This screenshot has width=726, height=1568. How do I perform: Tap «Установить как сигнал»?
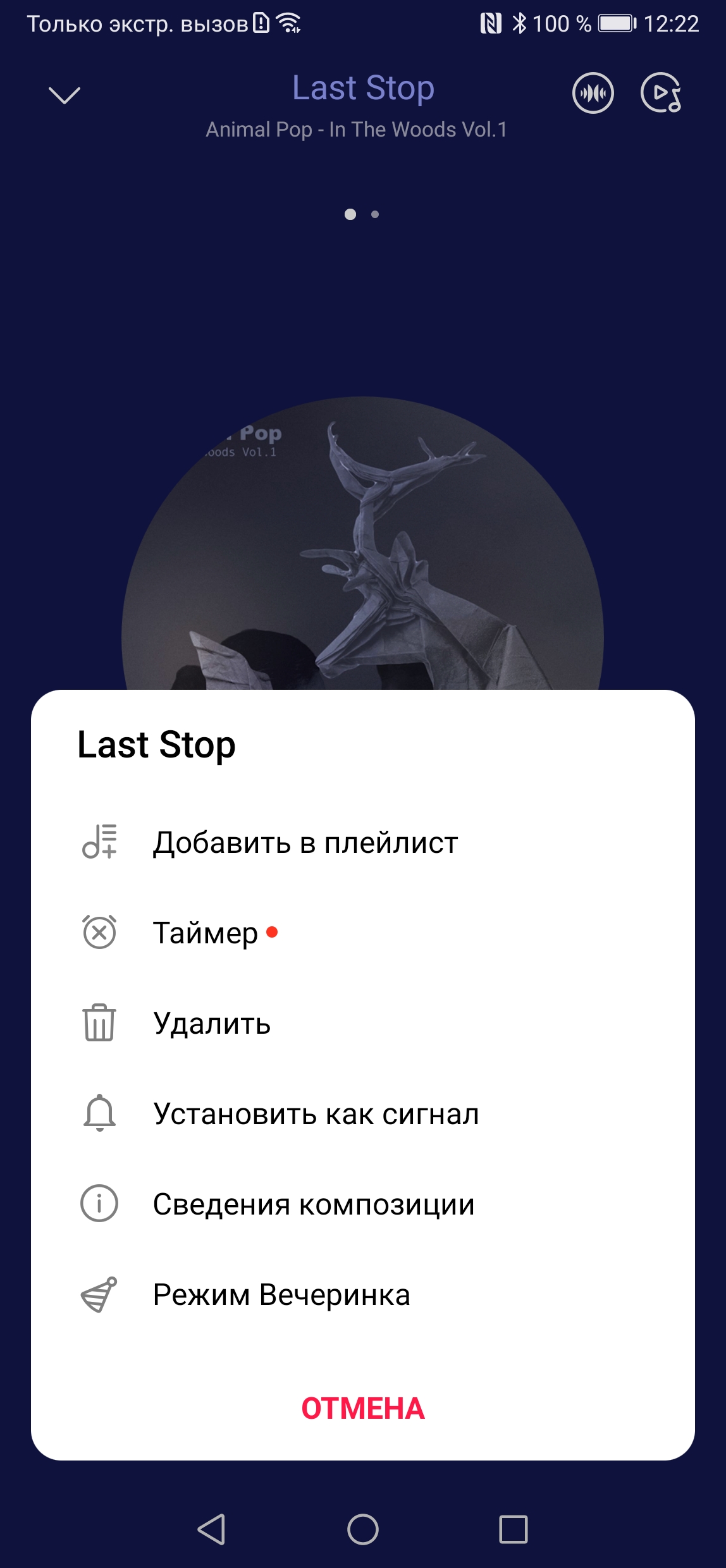pyautogui.click(x=316, y=1113)
